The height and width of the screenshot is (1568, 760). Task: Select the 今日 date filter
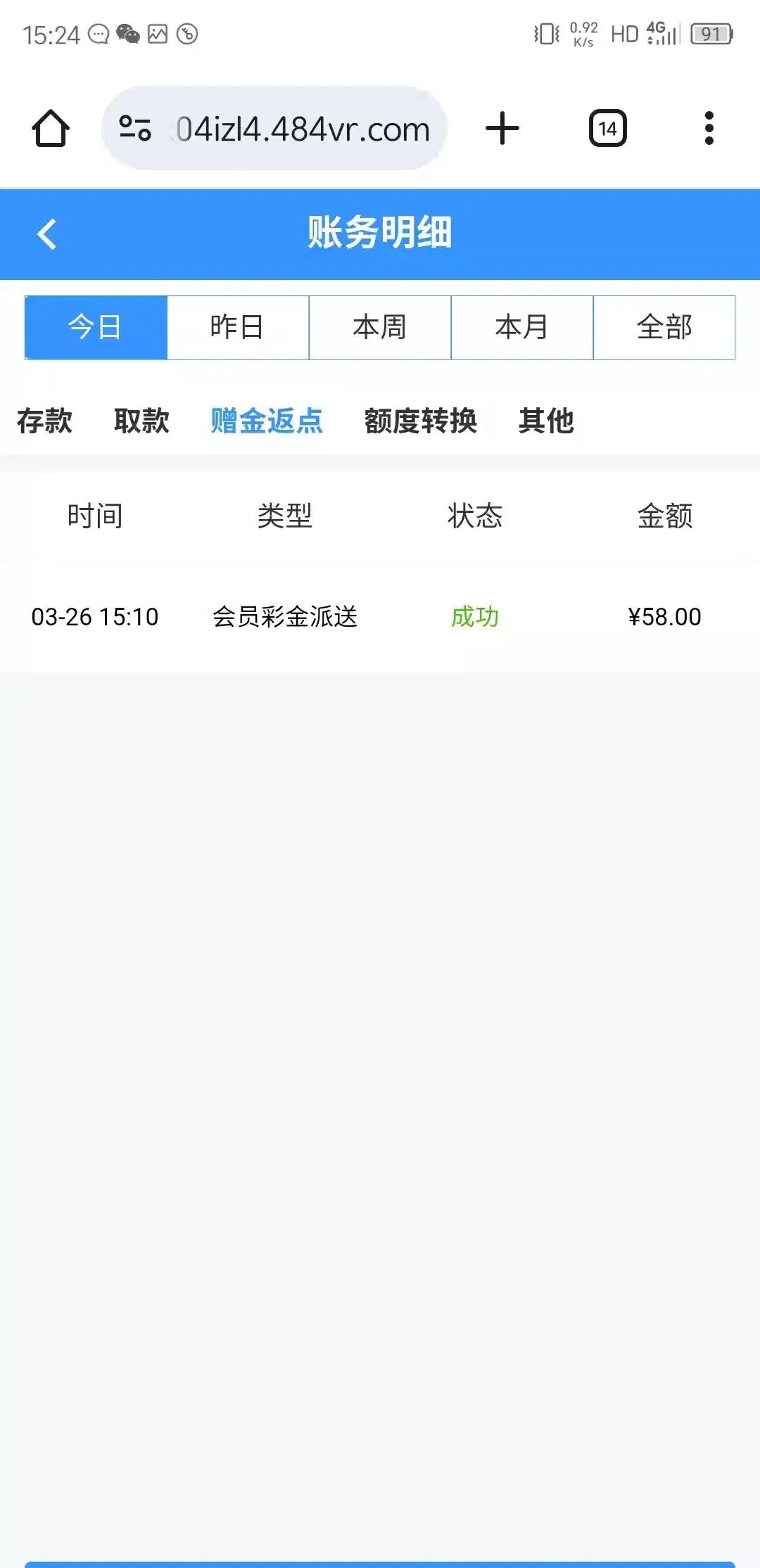point(96,328)
